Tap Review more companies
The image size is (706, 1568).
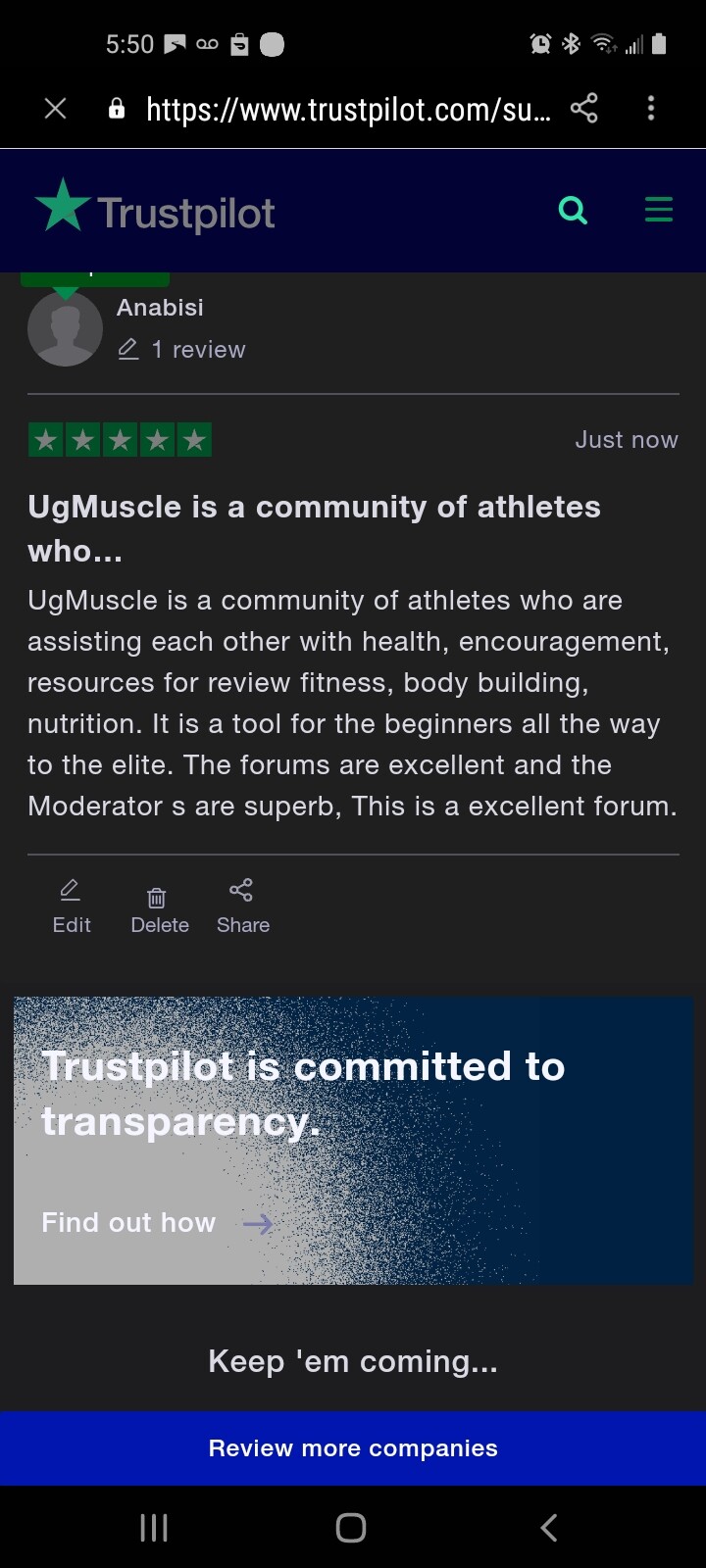click(x=353, y=1448)
